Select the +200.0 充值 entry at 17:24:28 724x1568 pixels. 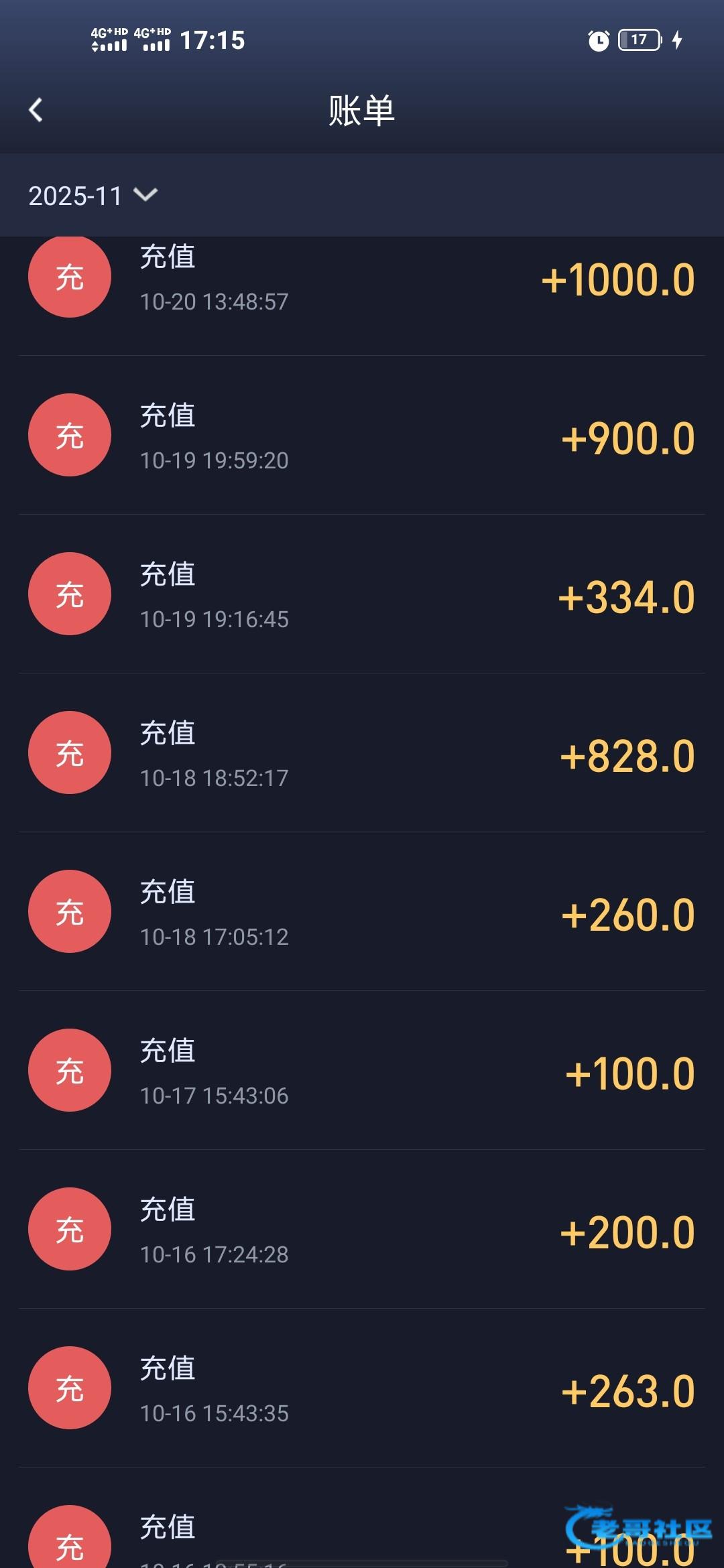point(362,1231)
